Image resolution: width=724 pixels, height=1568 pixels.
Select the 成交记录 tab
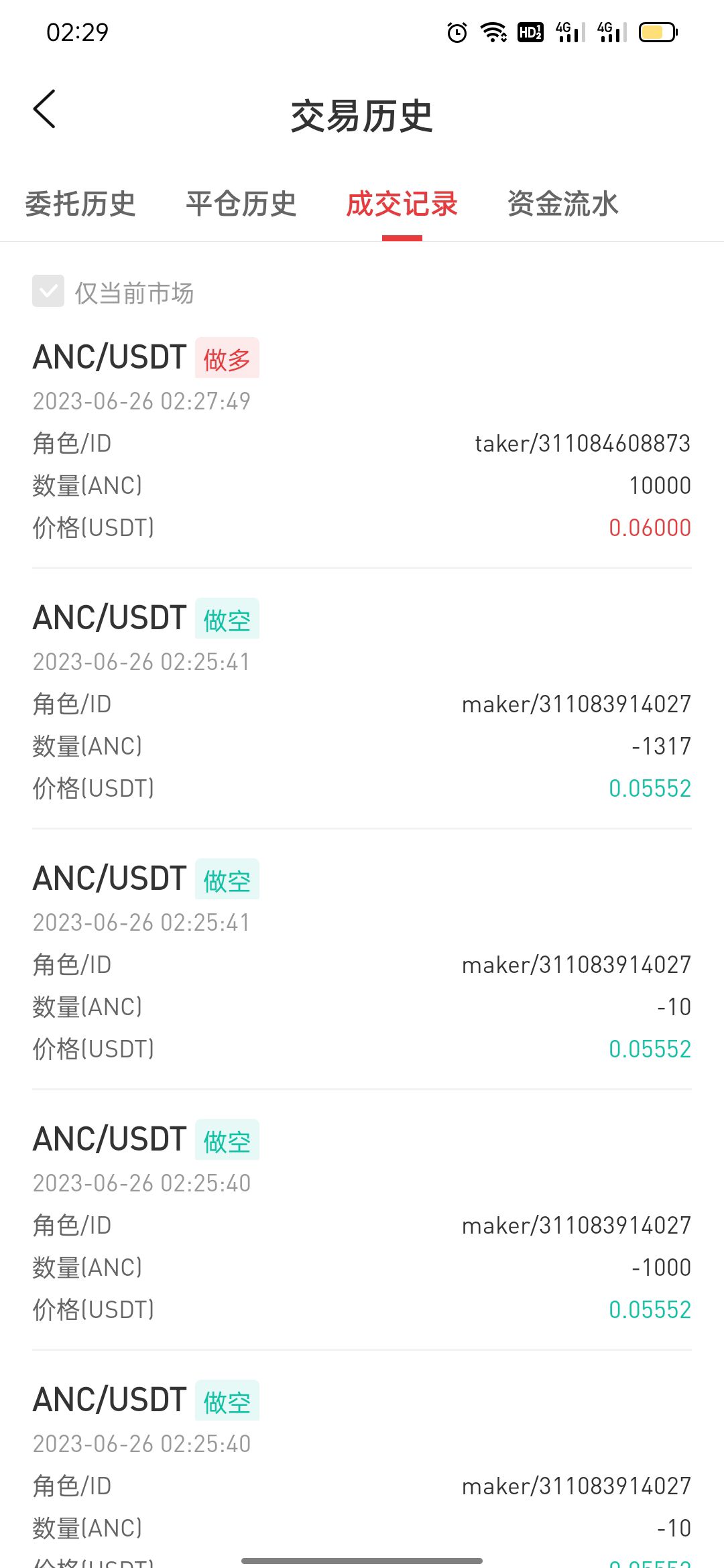tap(402, 204)
